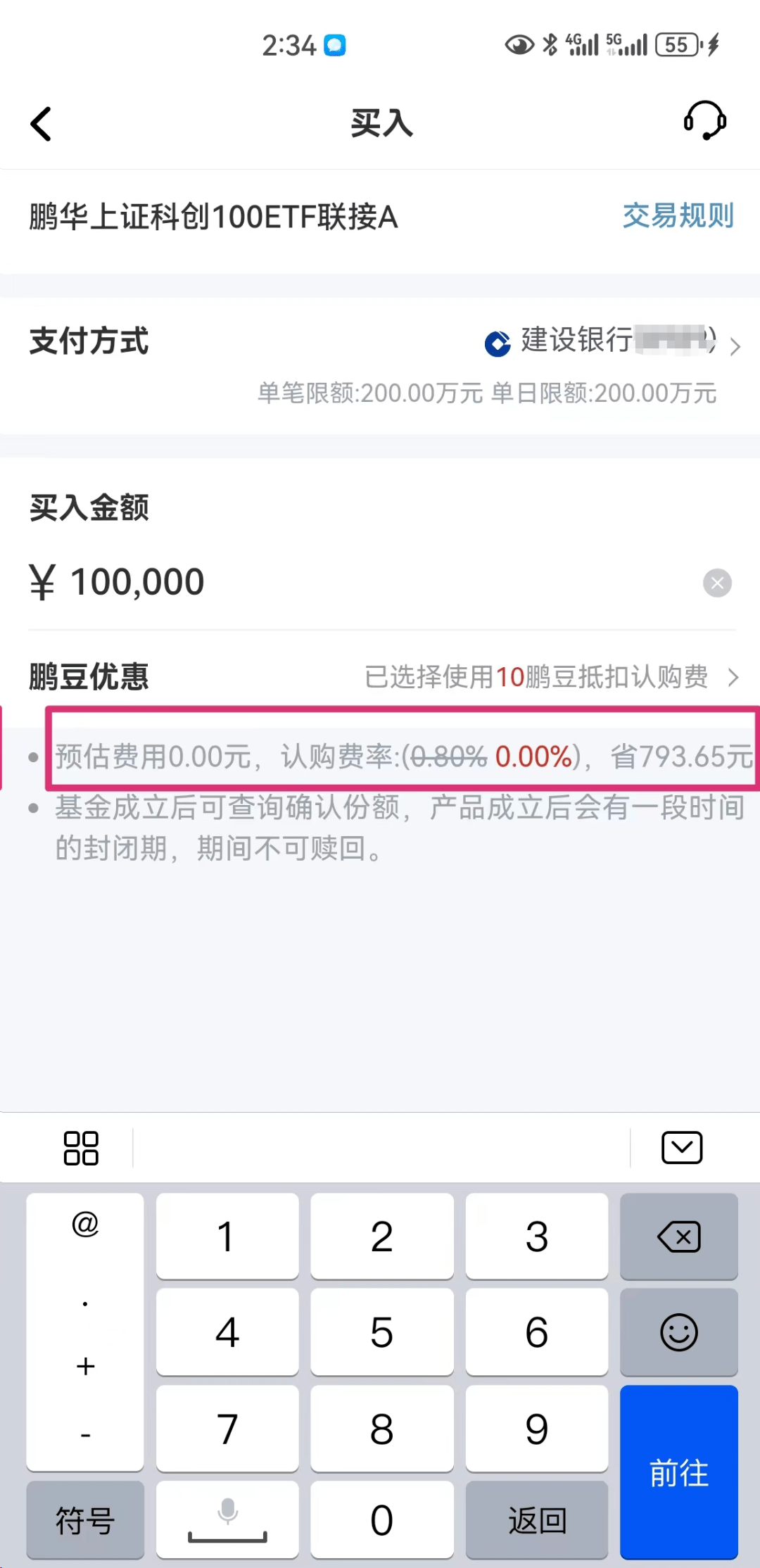
Task: Hide the keyboard with the collapse icon
Action: coord(680,1147)
